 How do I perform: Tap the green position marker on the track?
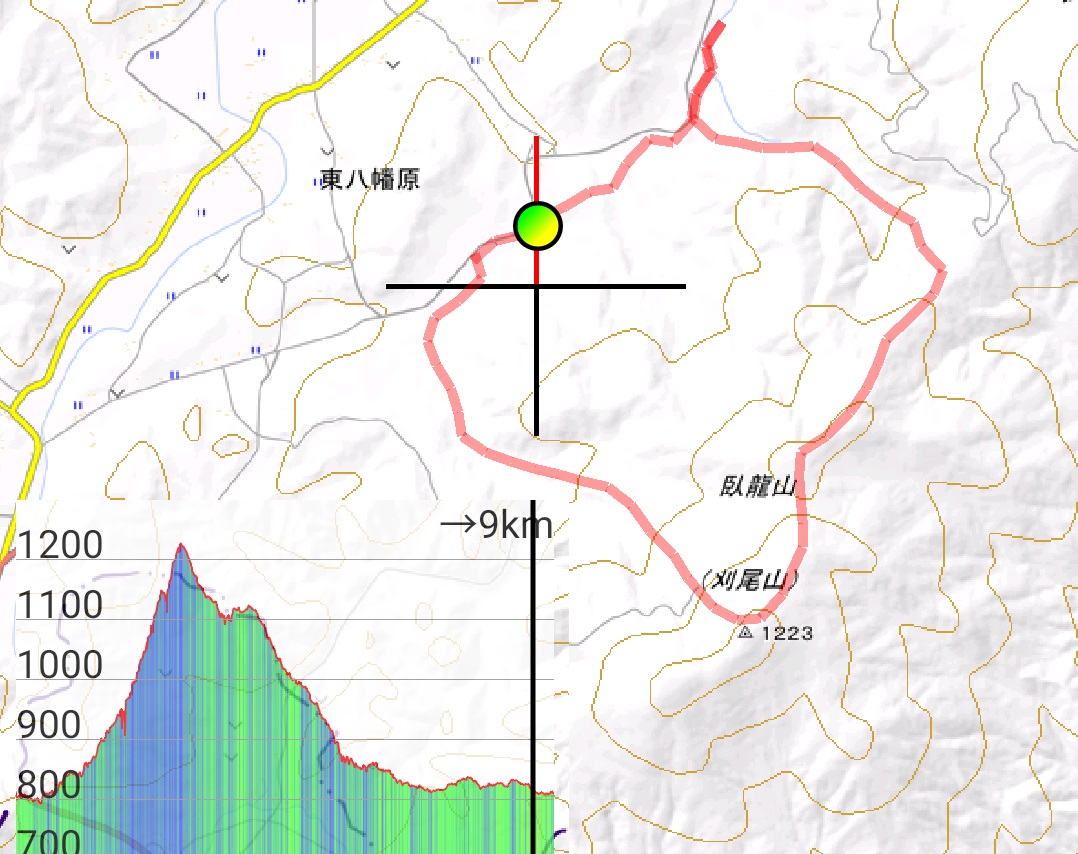(x=538, y=226)
